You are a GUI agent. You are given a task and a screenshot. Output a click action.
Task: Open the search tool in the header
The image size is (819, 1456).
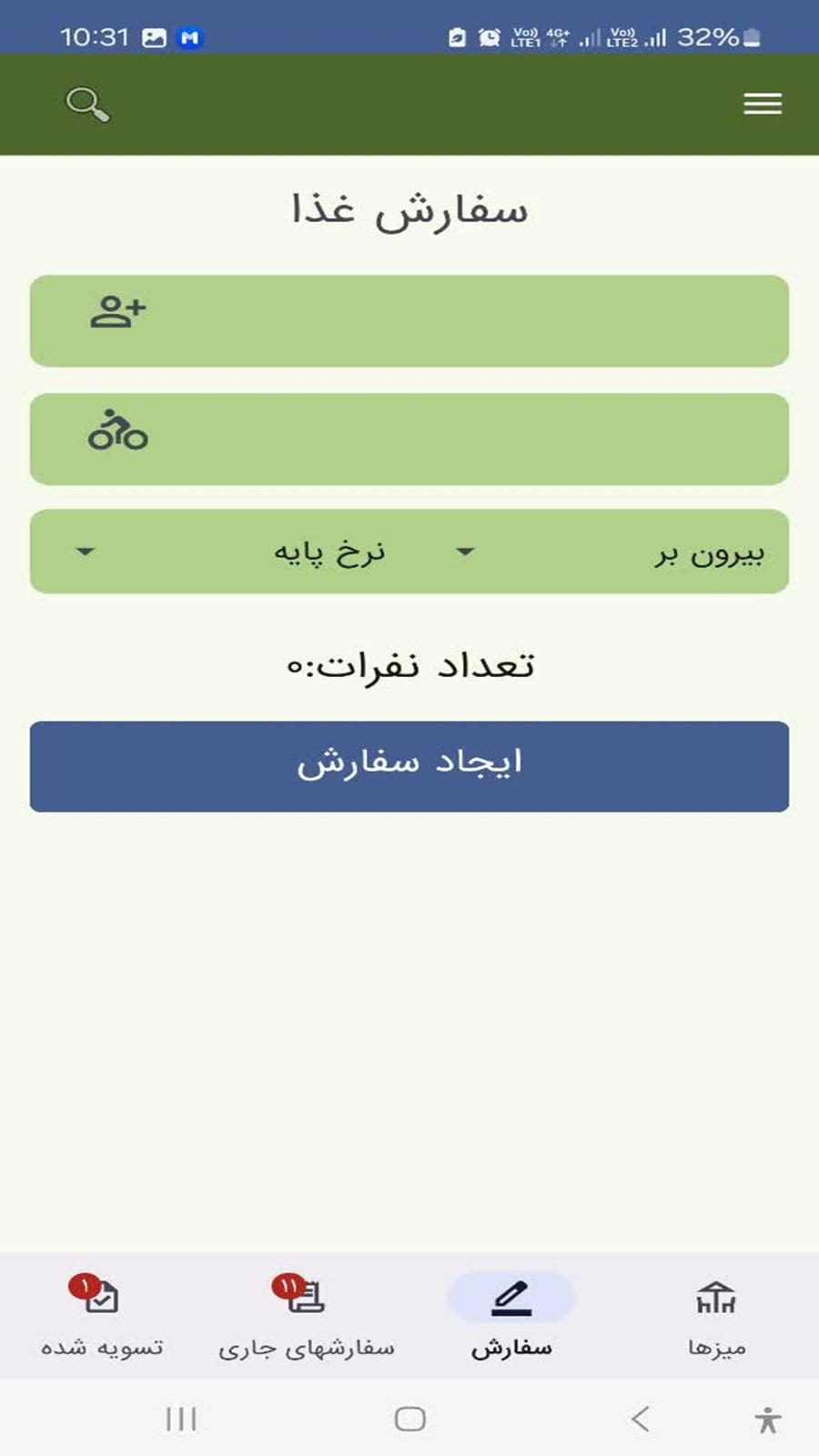(86, 103)
